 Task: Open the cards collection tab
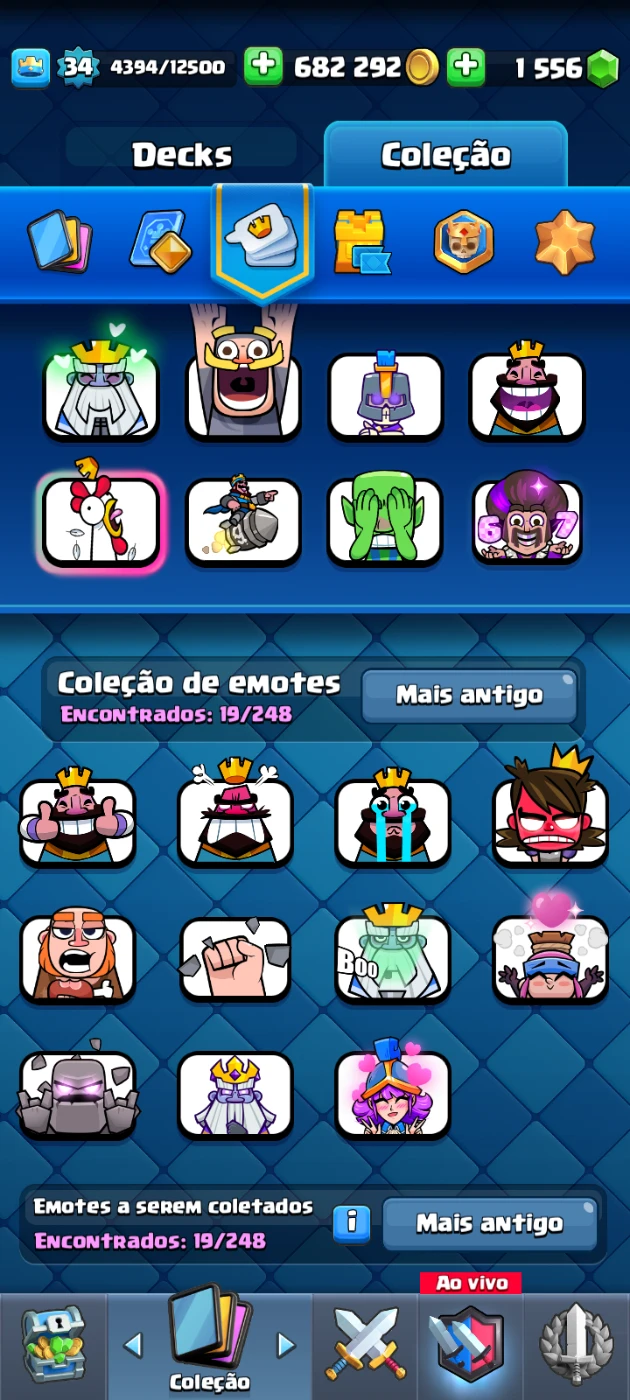coord(59,241)
